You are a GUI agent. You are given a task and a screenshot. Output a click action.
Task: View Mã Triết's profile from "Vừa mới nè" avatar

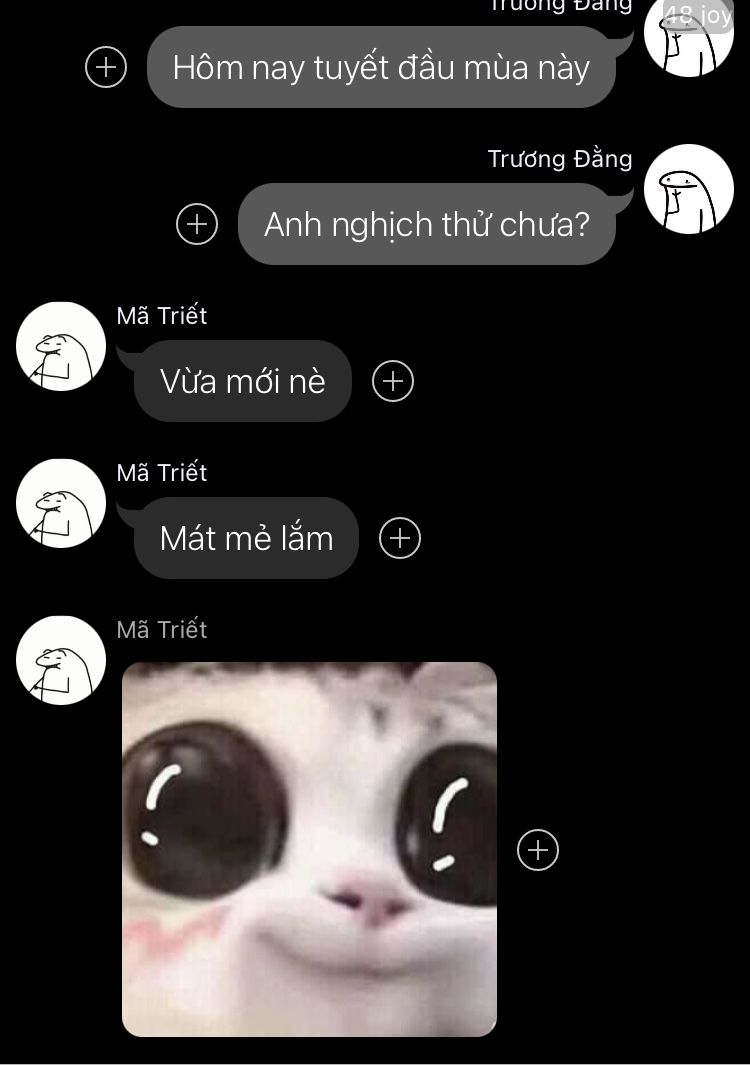pyautogui.click(x=61, y=346)
